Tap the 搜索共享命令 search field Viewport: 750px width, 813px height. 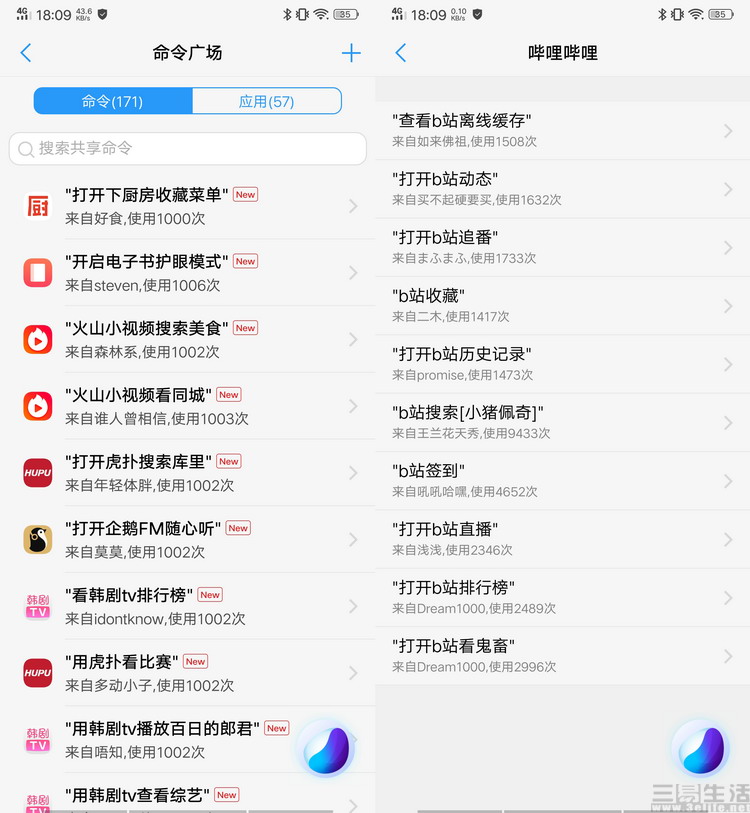pos(188,148)
